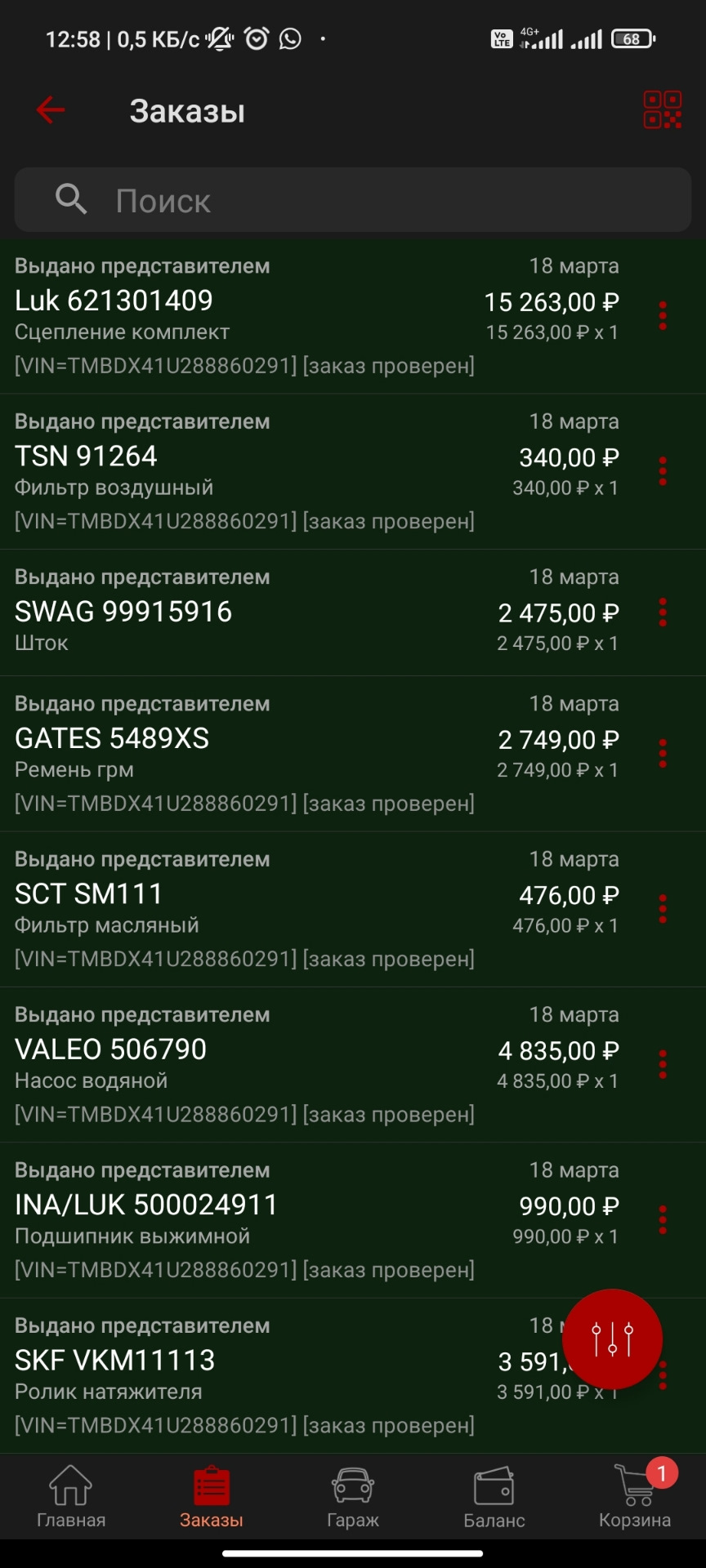
Task: Select the Заказы tab
Action: [212, 1496]
